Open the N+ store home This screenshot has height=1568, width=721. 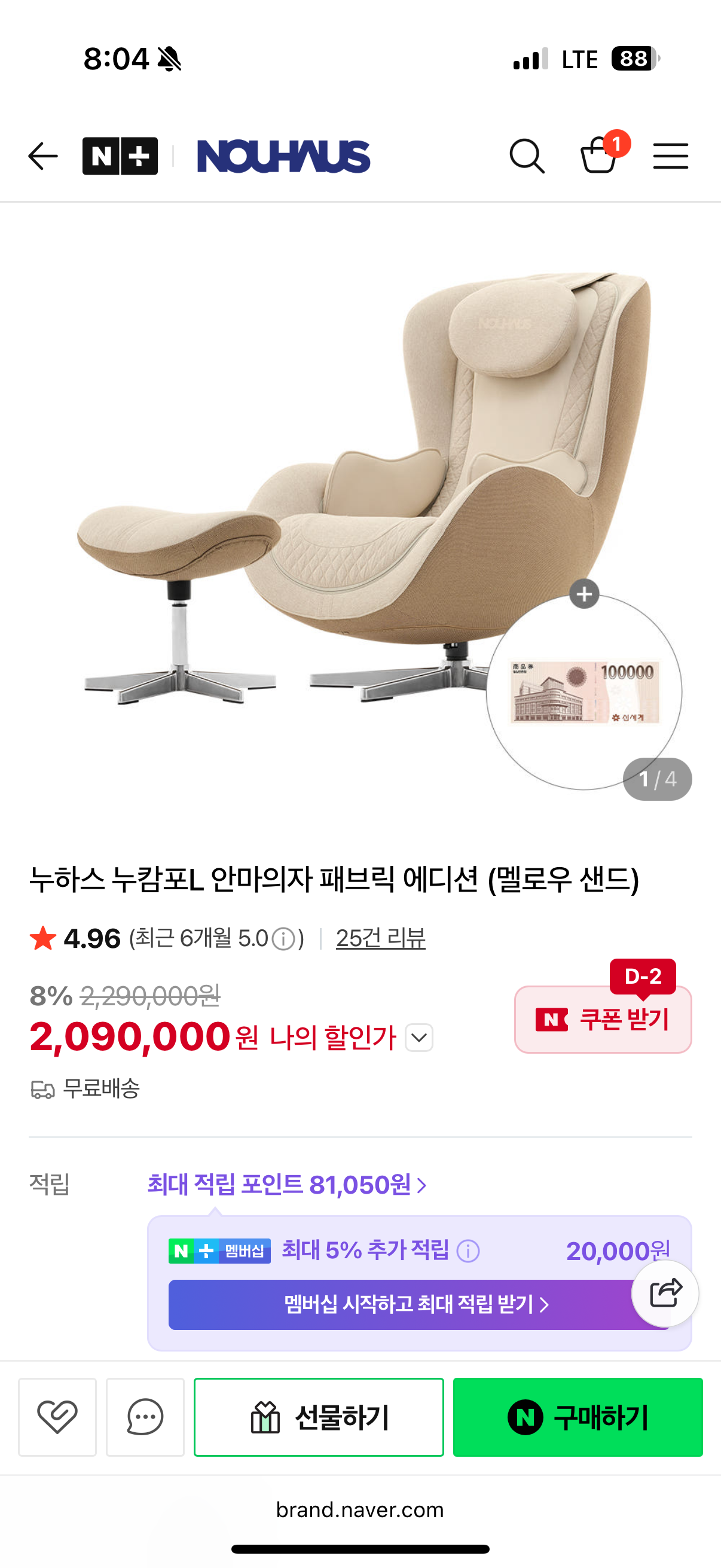(x=120, y=157)
